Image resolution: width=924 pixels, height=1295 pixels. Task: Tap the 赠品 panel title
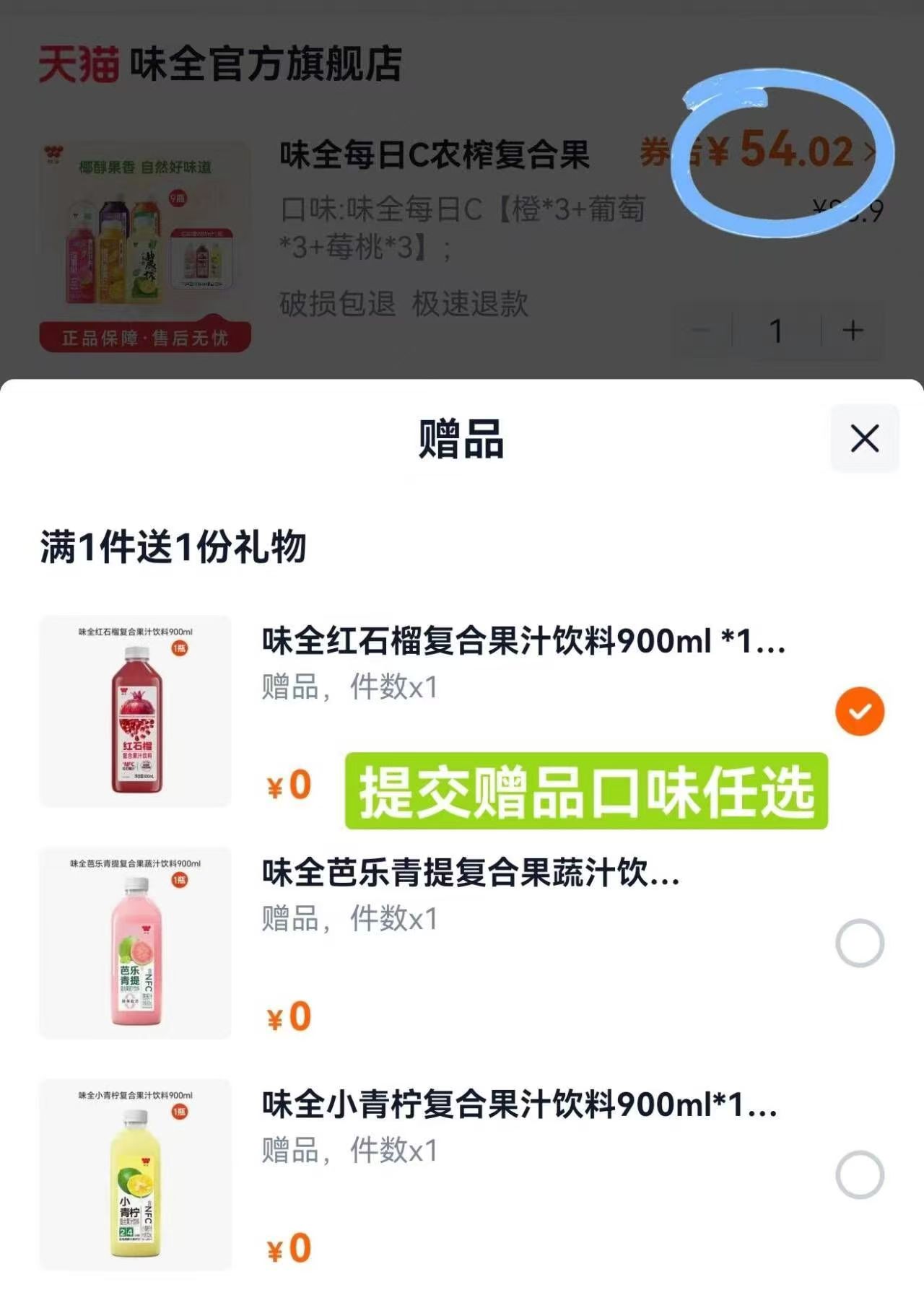[462, 442]
